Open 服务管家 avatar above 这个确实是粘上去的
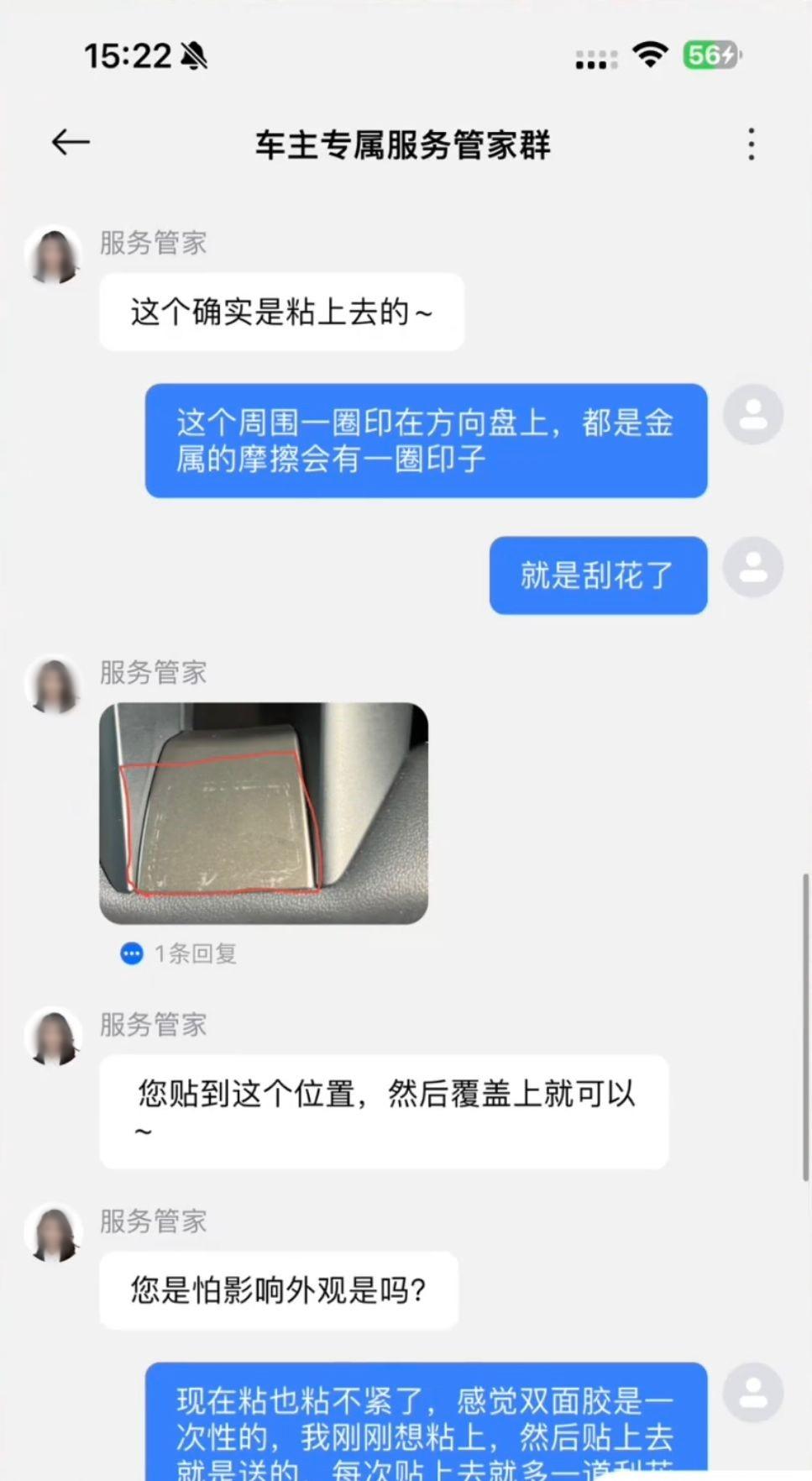Screen dimensions: 812x1481 (x=55, y=255)
